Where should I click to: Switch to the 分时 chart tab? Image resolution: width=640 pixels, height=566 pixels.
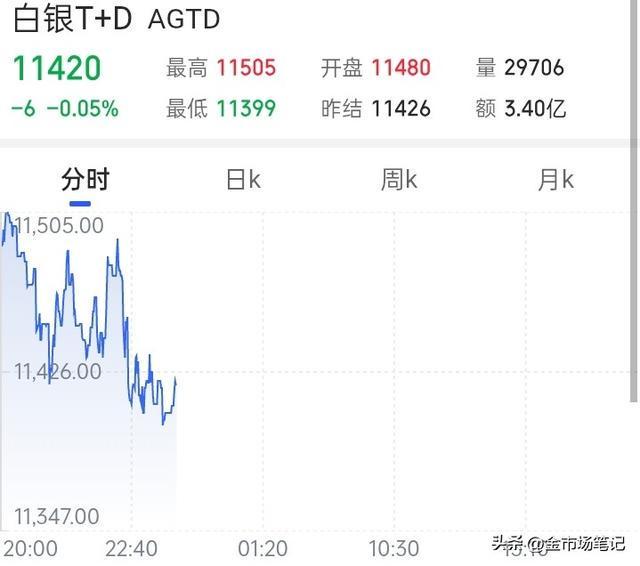click(x=85, y=180)
